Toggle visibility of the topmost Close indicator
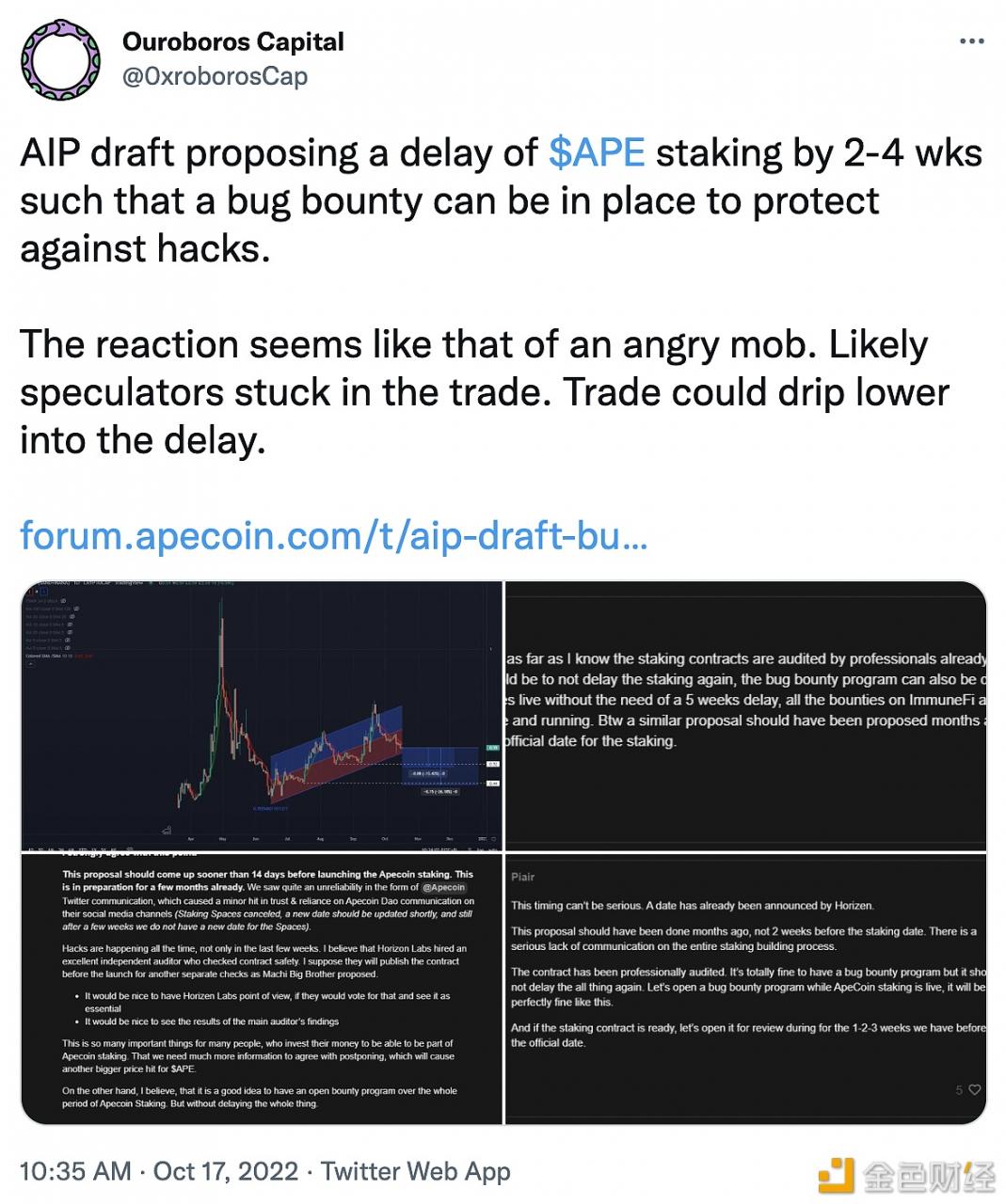 [x=64, y=601]
